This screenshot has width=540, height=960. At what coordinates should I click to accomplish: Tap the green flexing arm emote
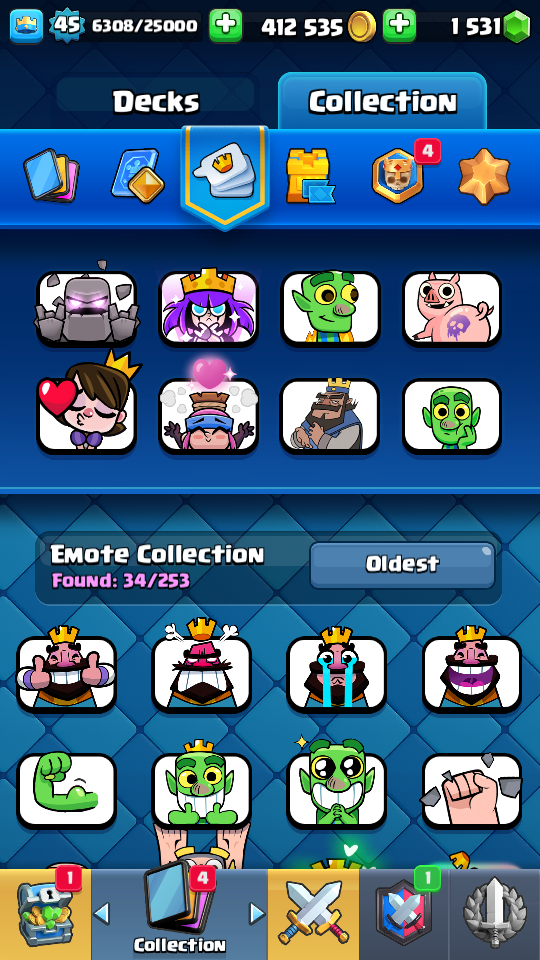66,790
